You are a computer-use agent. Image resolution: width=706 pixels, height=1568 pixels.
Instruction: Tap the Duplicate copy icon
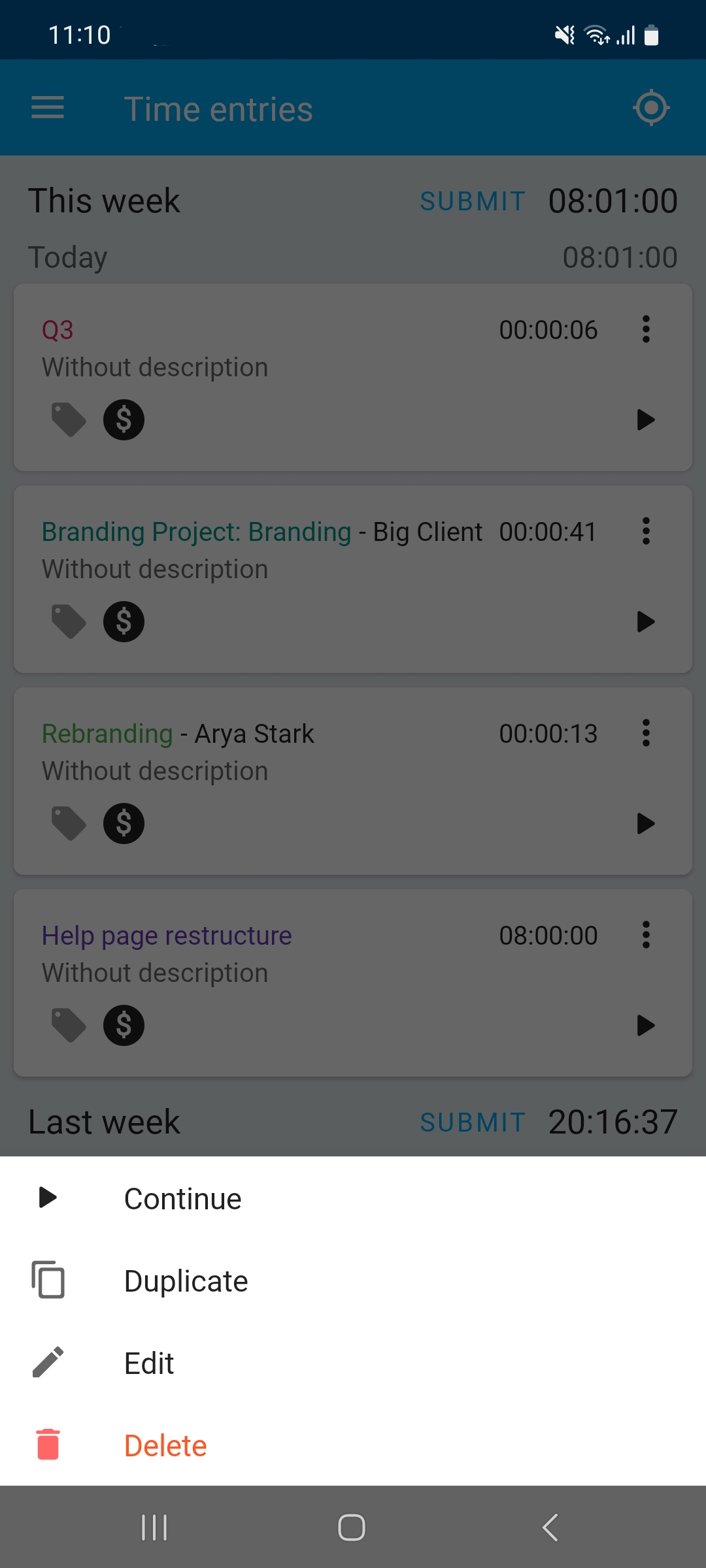[47, 1280]
